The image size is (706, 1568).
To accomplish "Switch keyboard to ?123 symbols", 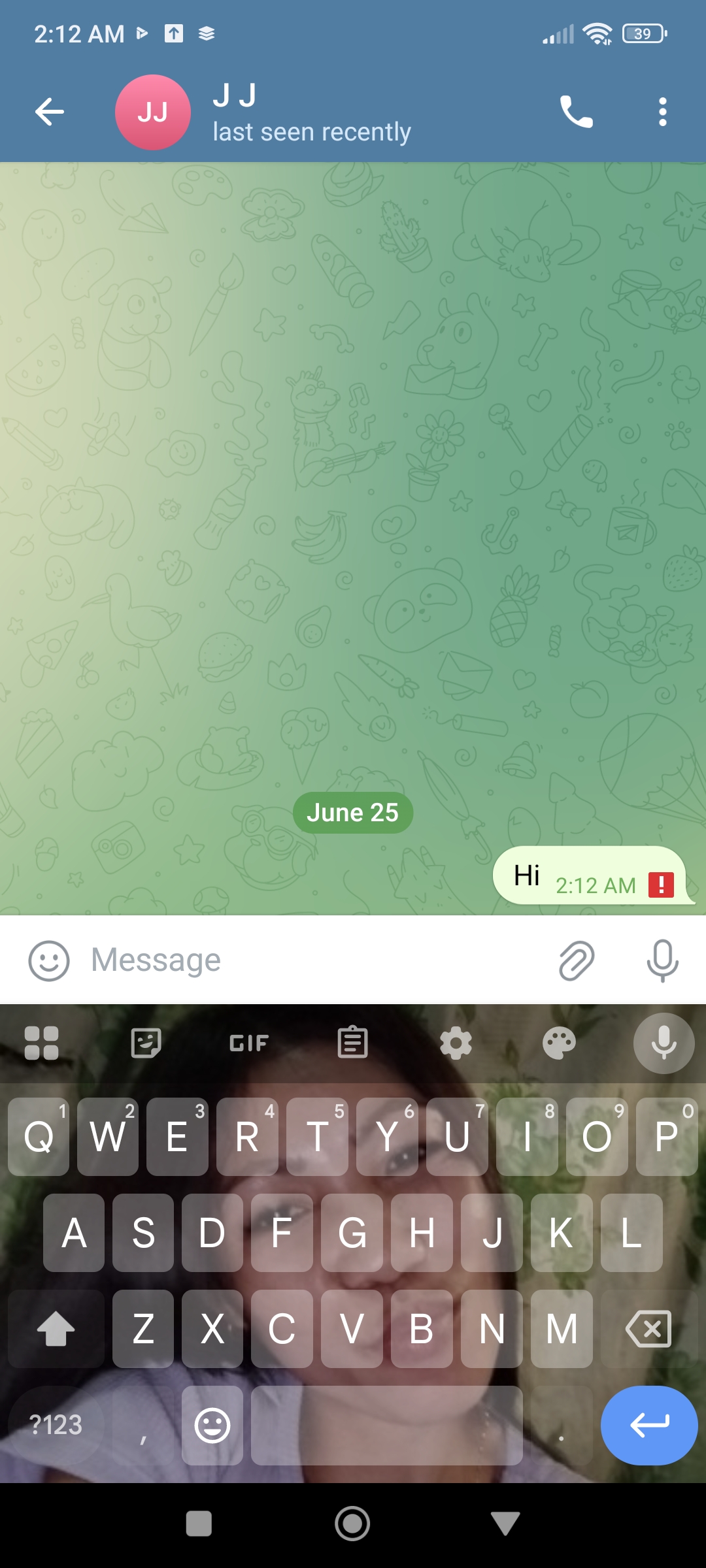I will pyautogui.click(x=56, y=1425).
